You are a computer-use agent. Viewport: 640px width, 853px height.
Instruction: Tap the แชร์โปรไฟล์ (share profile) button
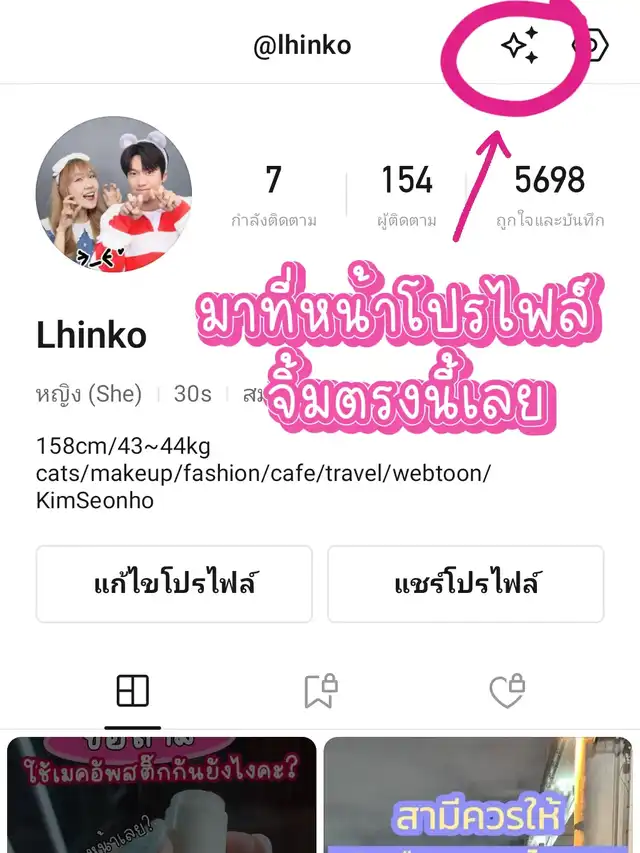coord(465,584)
